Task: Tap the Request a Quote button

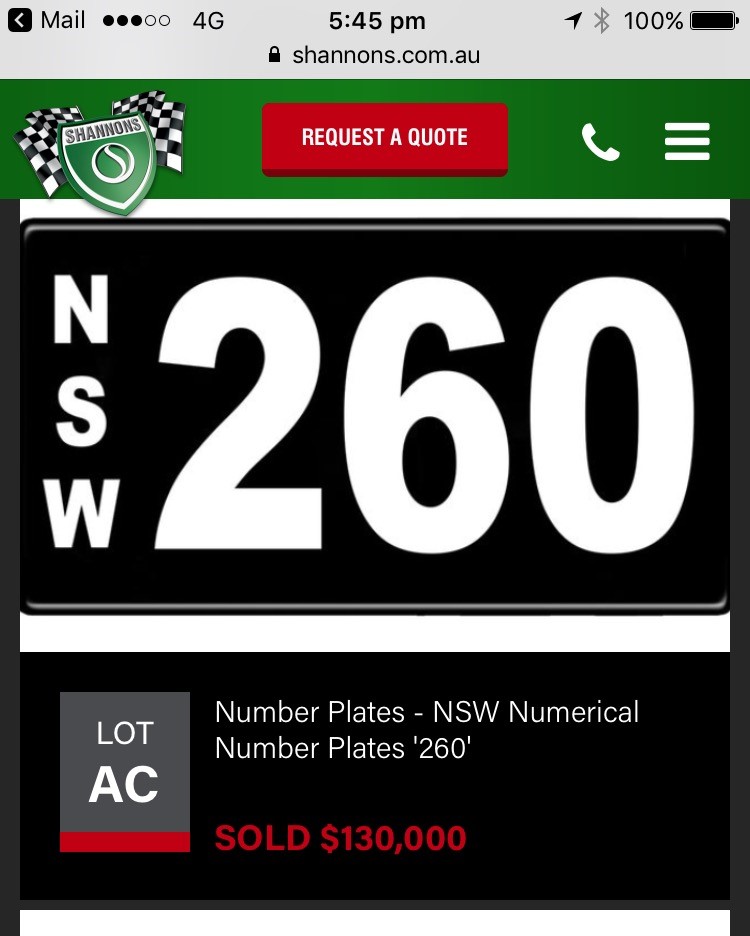Action: [385, 138]
